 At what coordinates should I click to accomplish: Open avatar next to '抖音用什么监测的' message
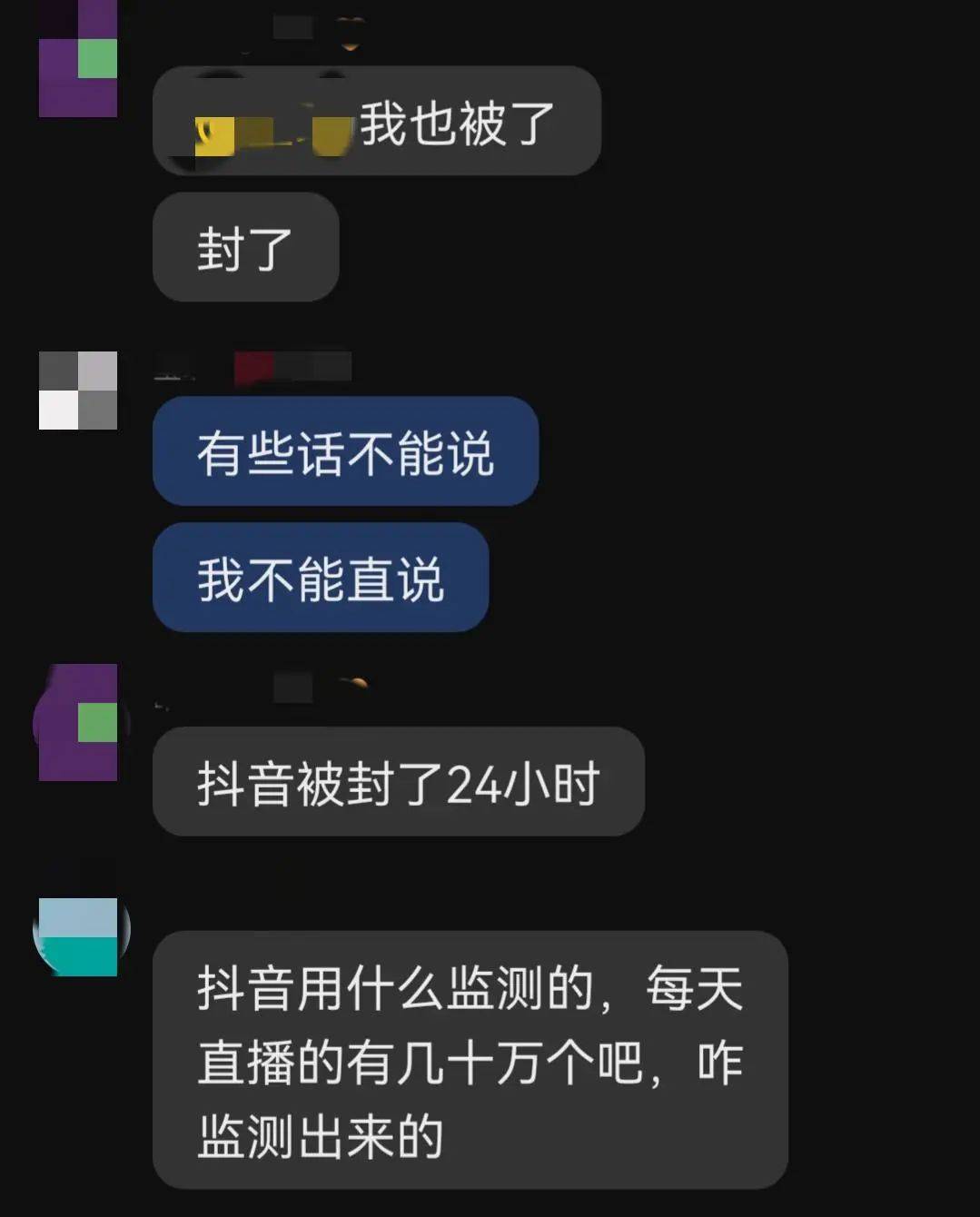pyautogui.click(x=79, y=936)
